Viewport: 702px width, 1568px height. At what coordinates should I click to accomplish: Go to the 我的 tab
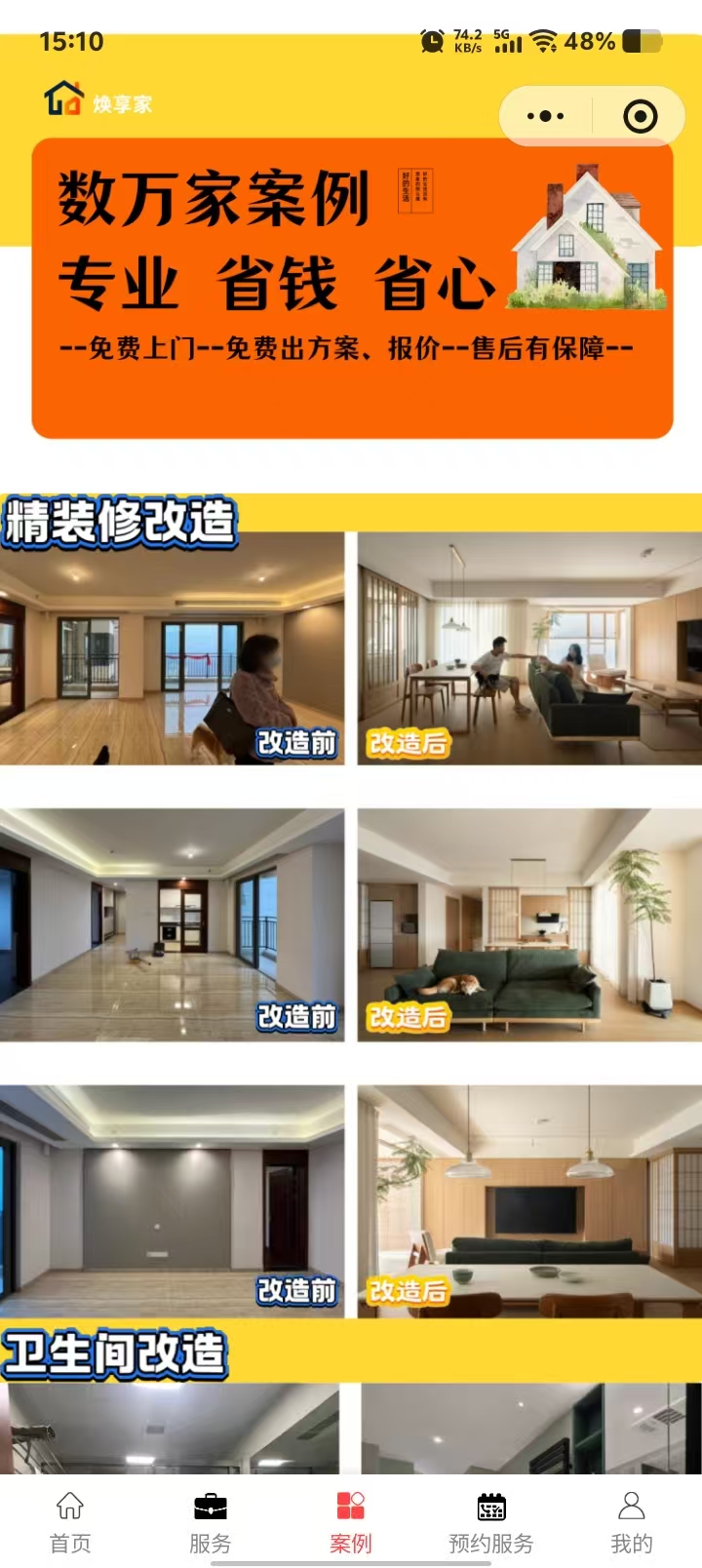tap(632, 1520)
